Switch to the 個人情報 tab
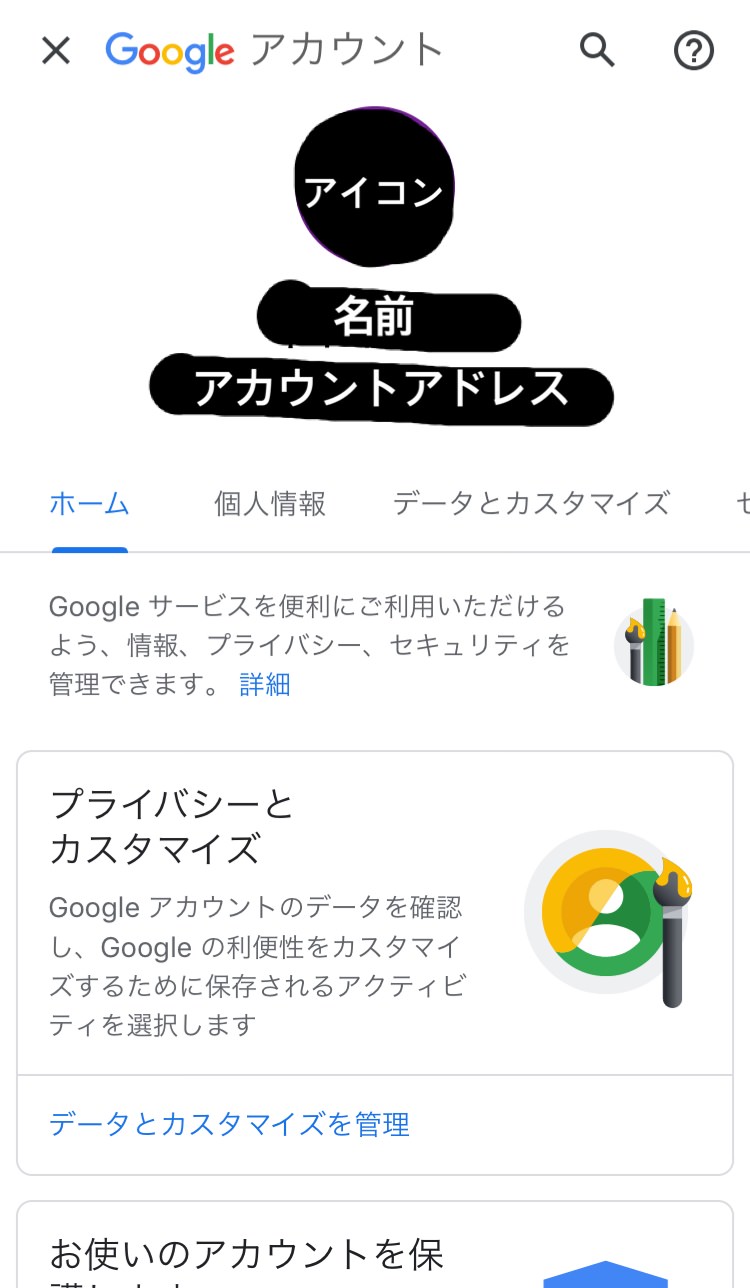The width and height of the screenshot is (750, 1288). pyautogui.click(x=270, y=503)
